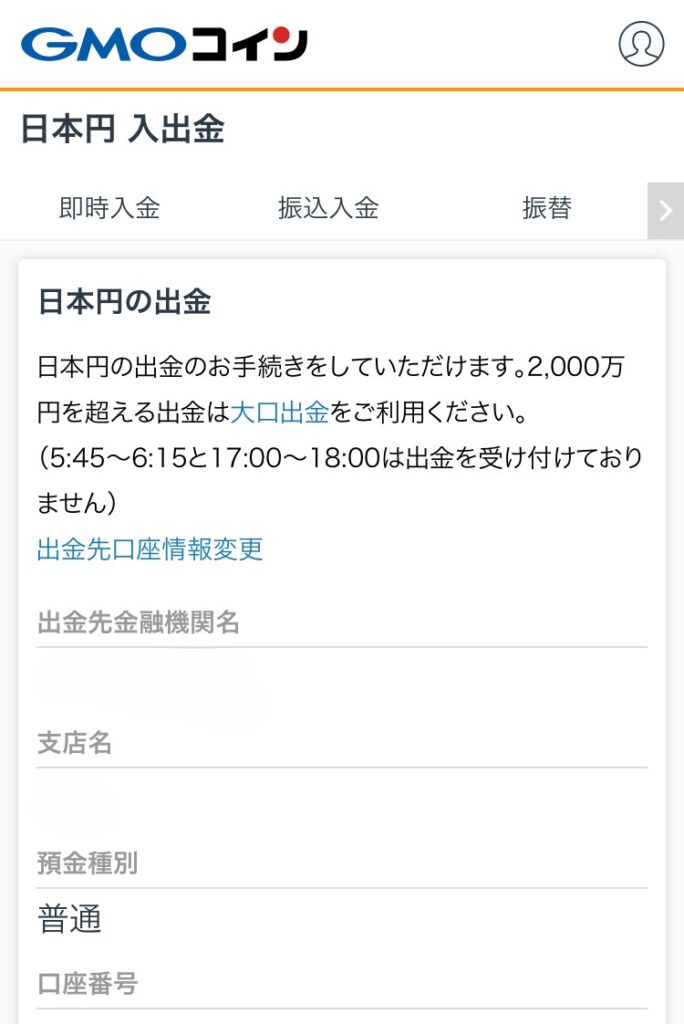Open 出金先口座情報変更 link
The width and height of the screenshot is (684, 1024).
tap(150, 549)
